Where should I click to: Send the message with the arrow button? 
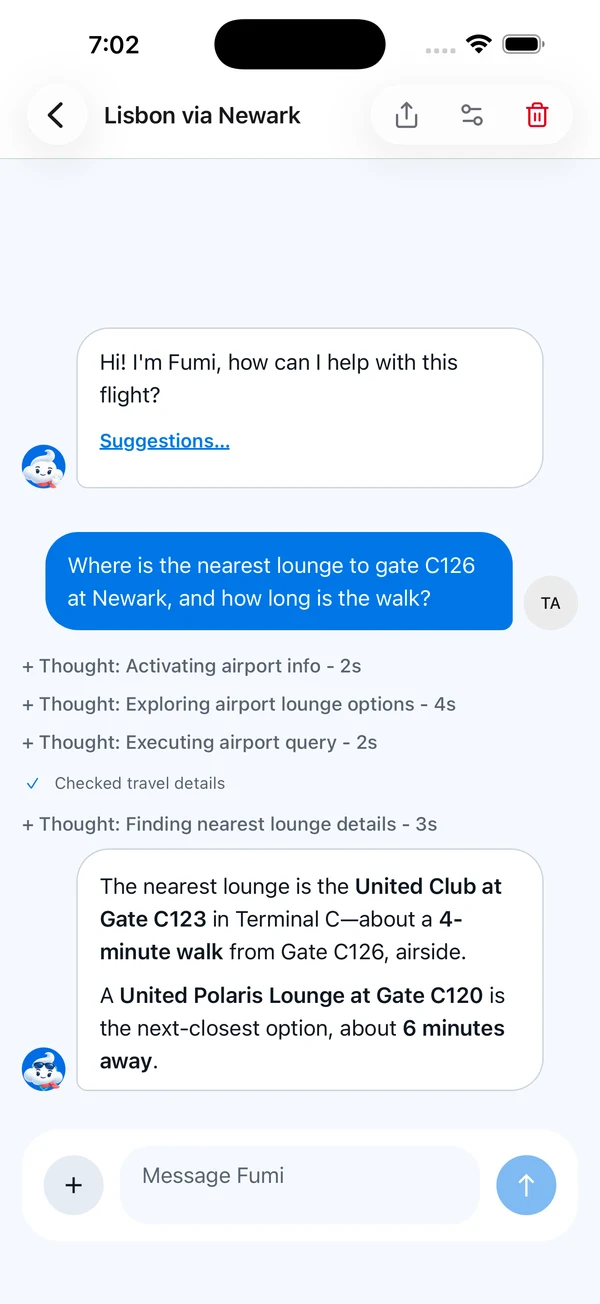[x=526, y=1185]
